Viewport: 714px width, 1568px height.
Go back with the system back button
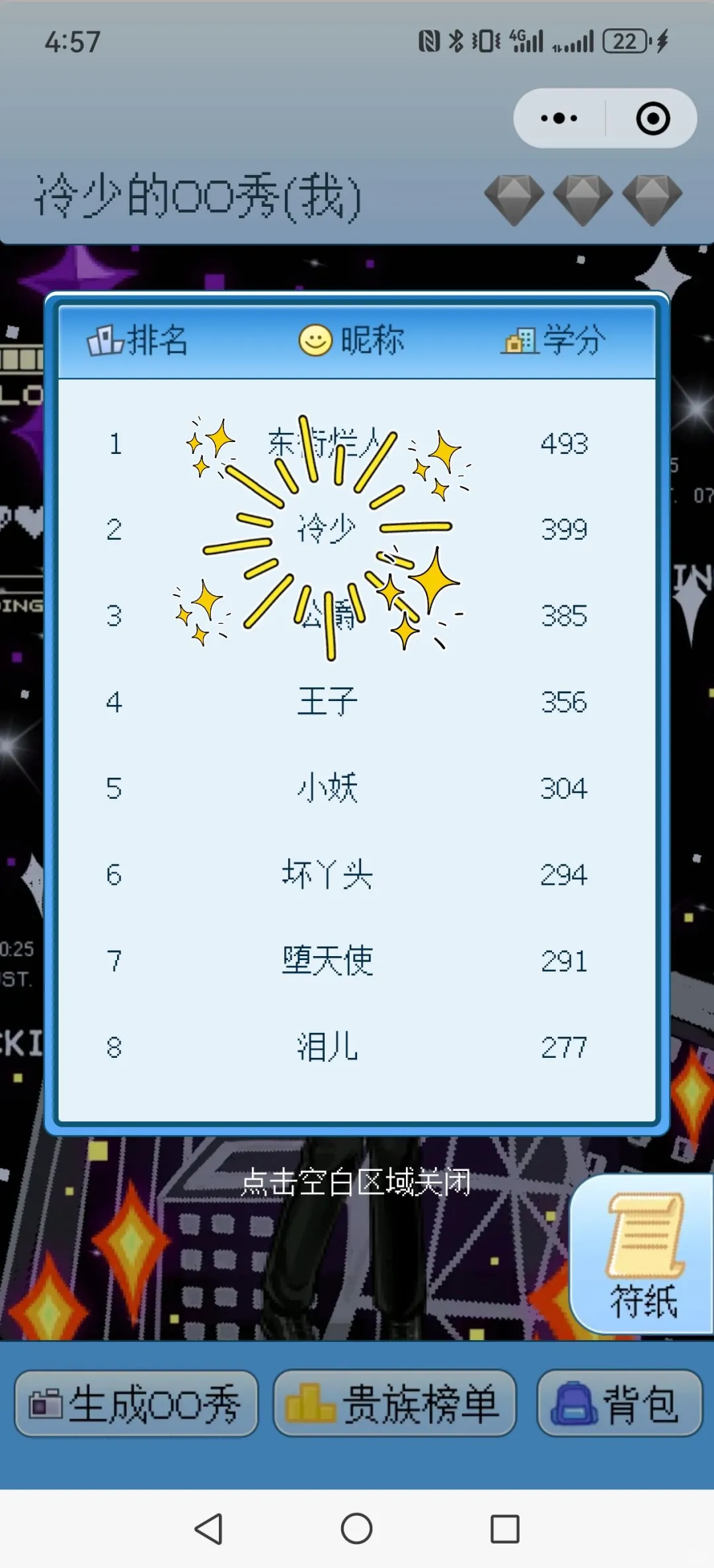click(209, 1529)
